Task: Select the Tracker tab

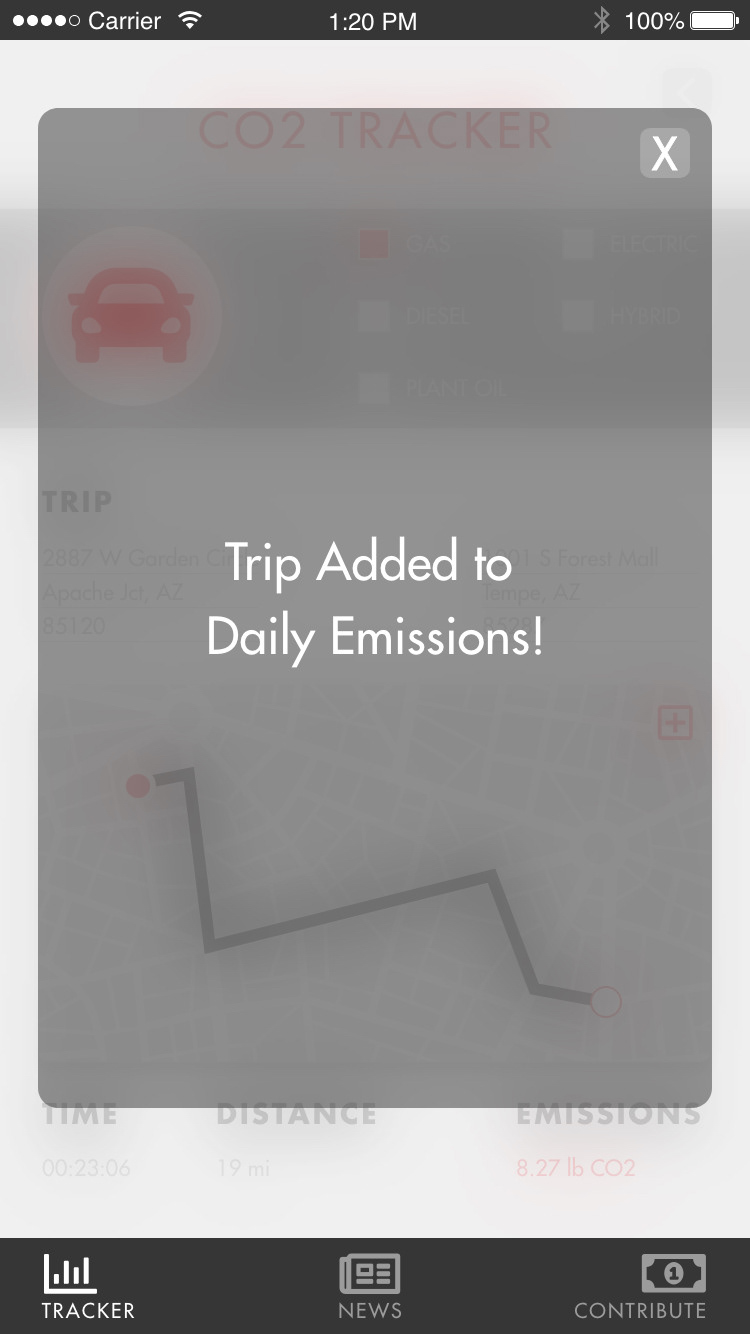Action: [x=88, y=1287]
